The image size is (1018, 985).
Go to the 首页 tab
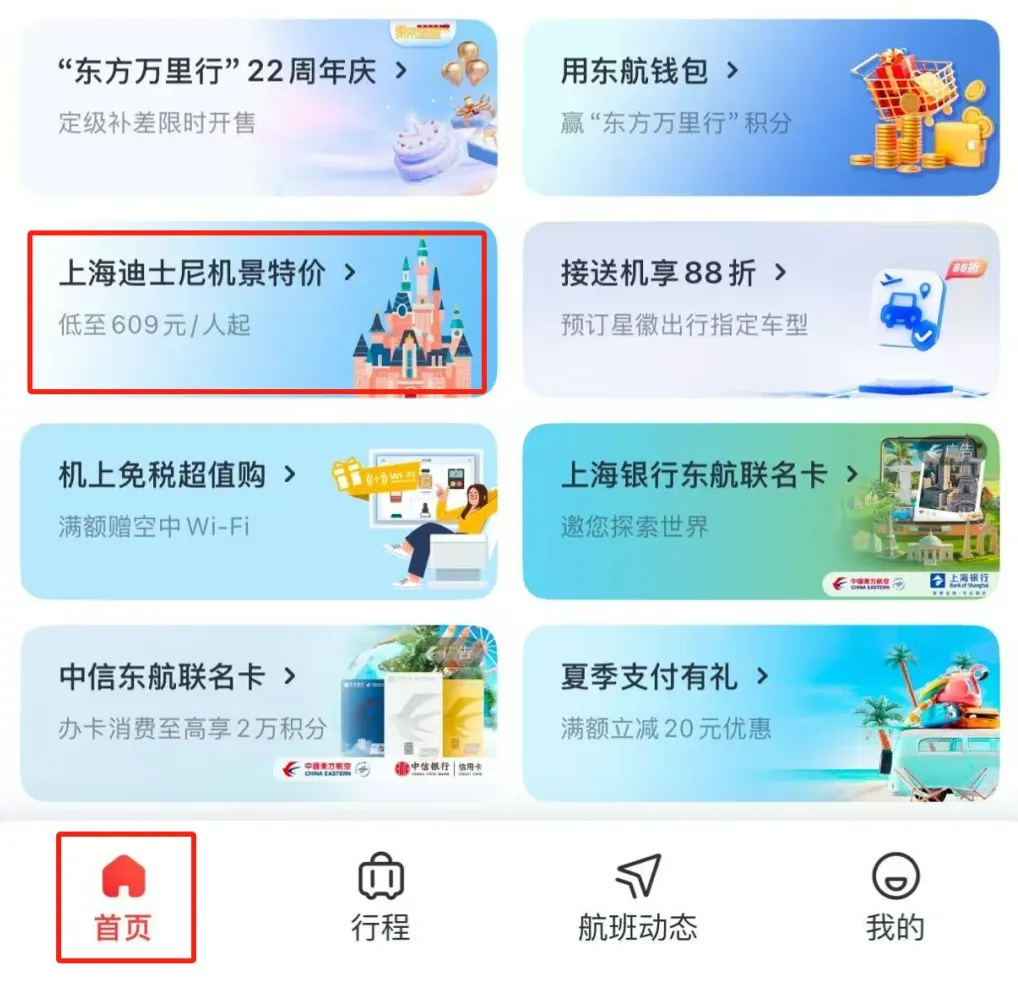(124, 898)
